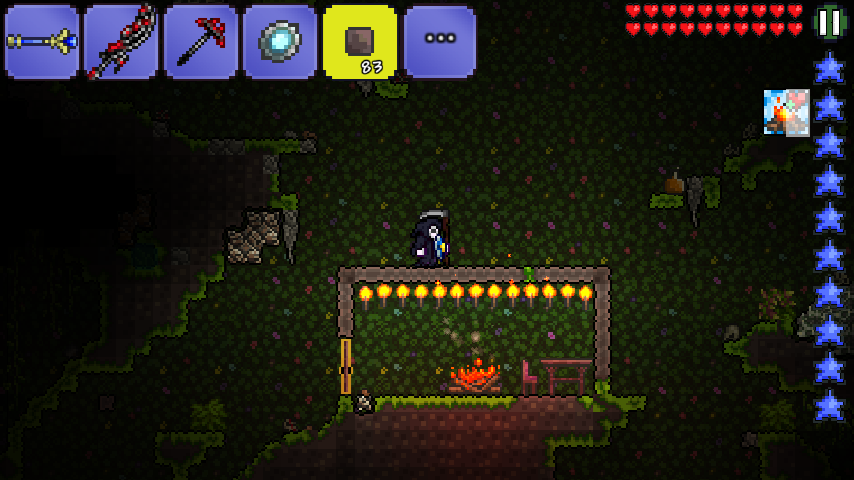Select the crimson pickaxe hotbar slot
The width and height of the screenshot is (854, 480).
[201, 42]
